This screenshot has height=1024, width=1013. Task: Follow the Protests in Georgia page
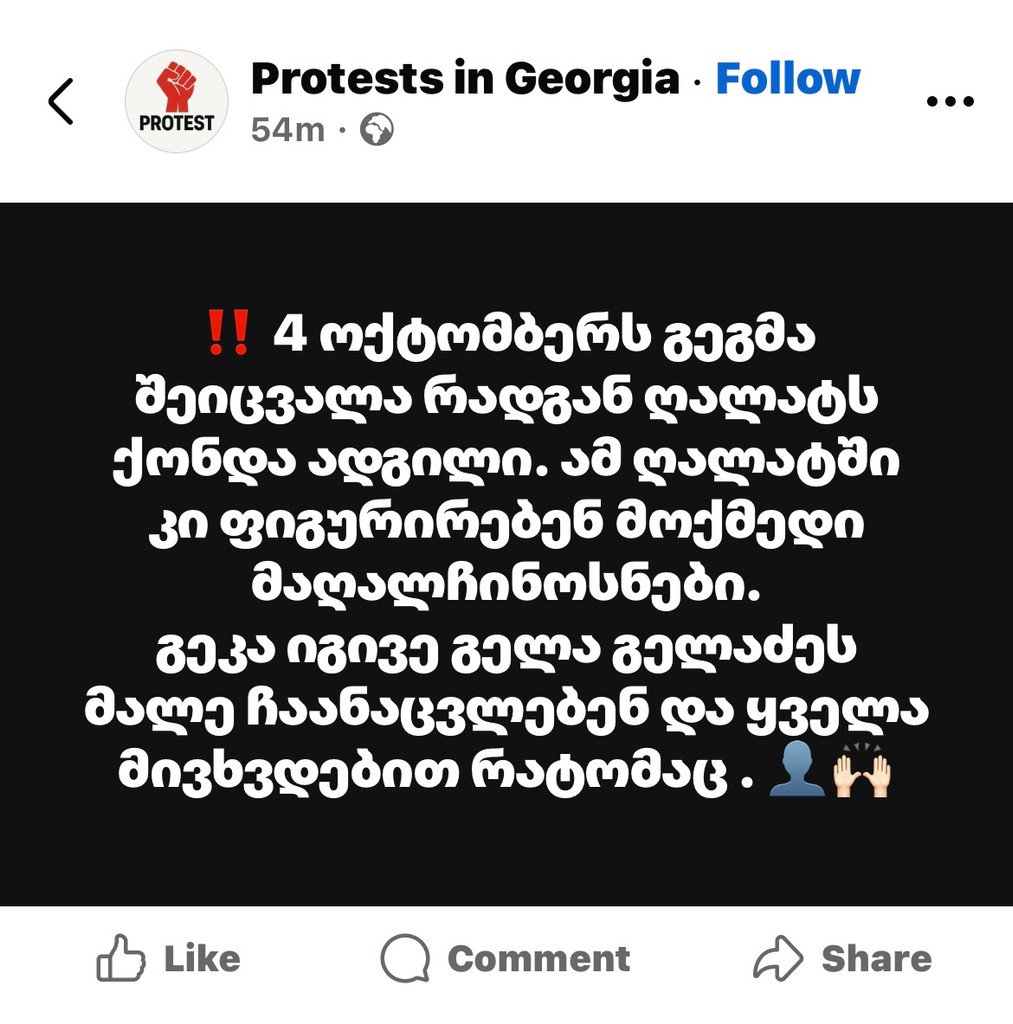click(x=787, y=79)
